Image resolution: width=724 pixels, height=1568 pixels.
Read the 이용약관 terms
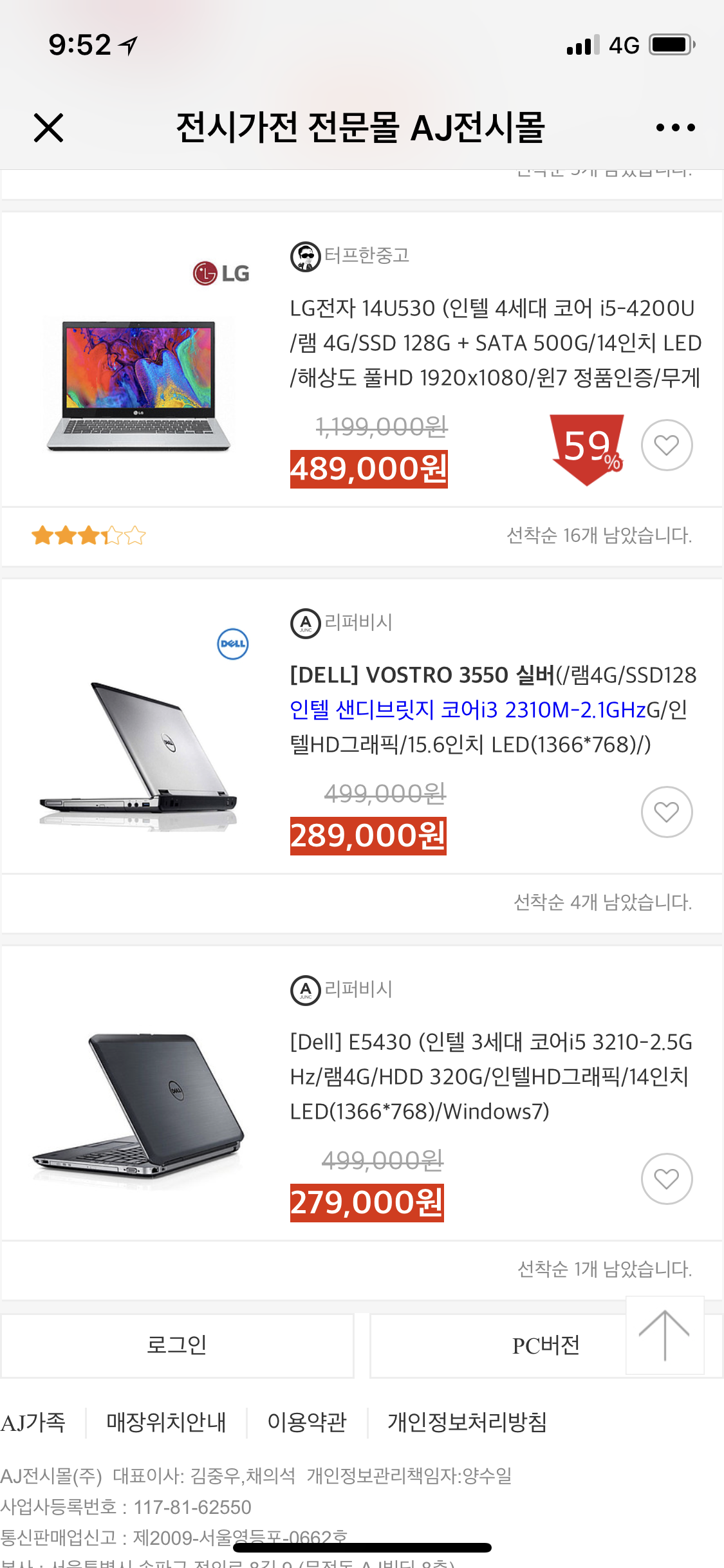[307, 1422]
